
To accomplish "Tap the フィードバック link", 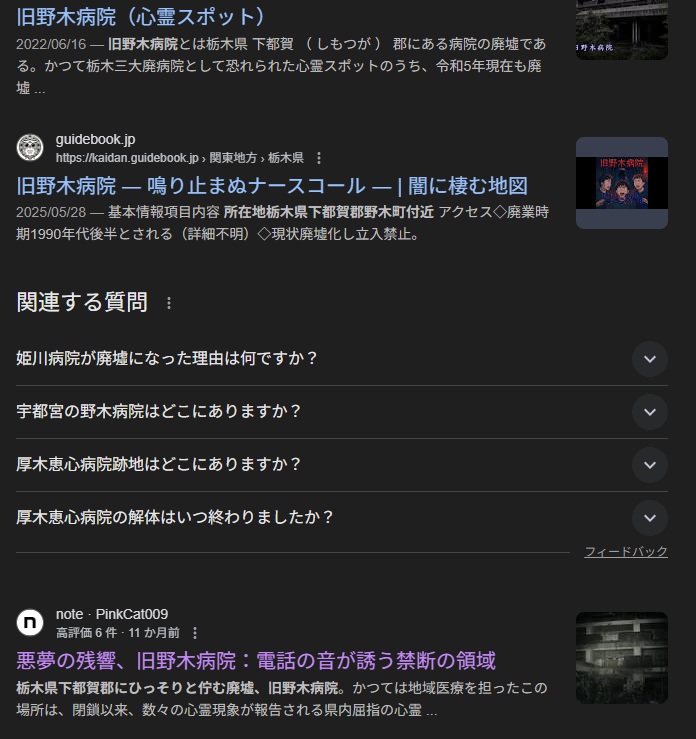I will coord(625,552).
